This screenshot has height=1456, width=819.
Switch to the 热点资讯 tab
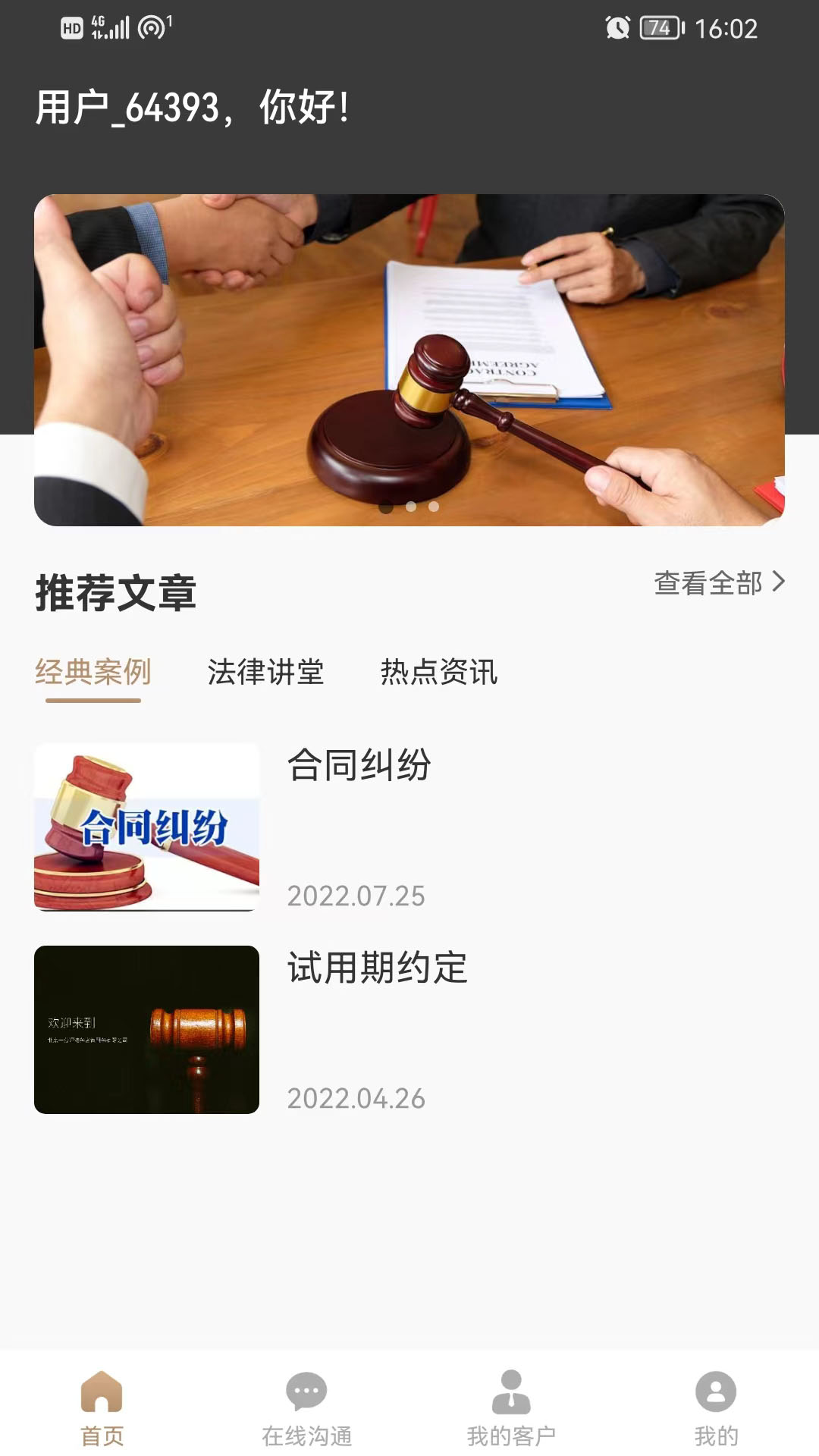coord(438,672)
